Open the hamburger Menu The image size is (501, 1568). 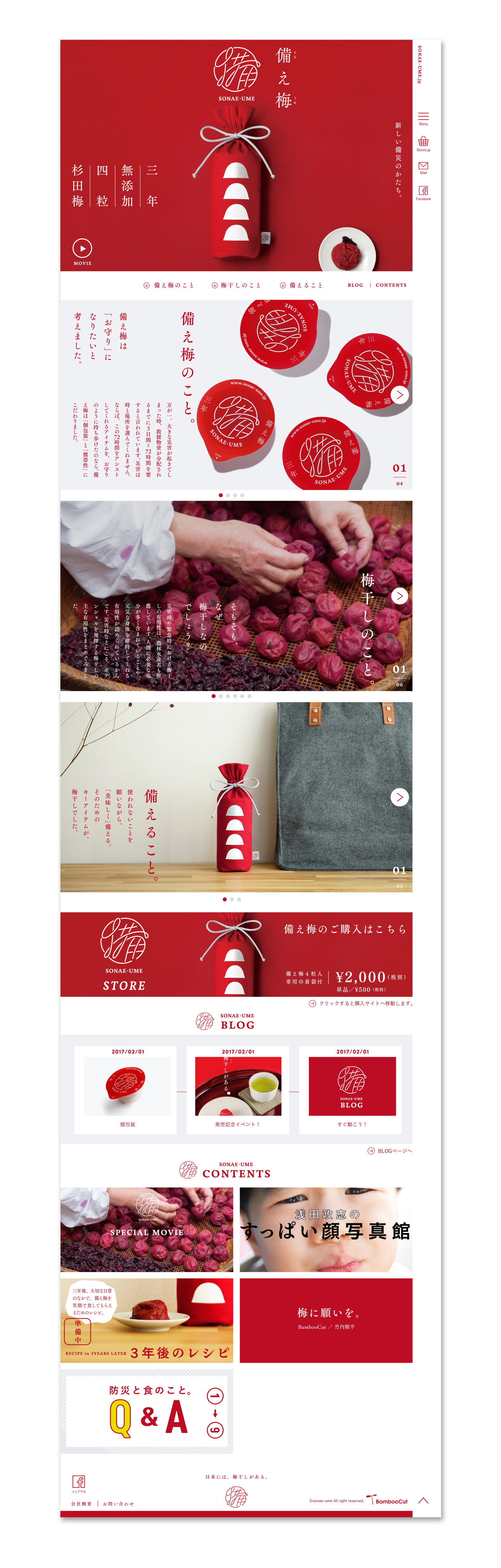[423, 117]
